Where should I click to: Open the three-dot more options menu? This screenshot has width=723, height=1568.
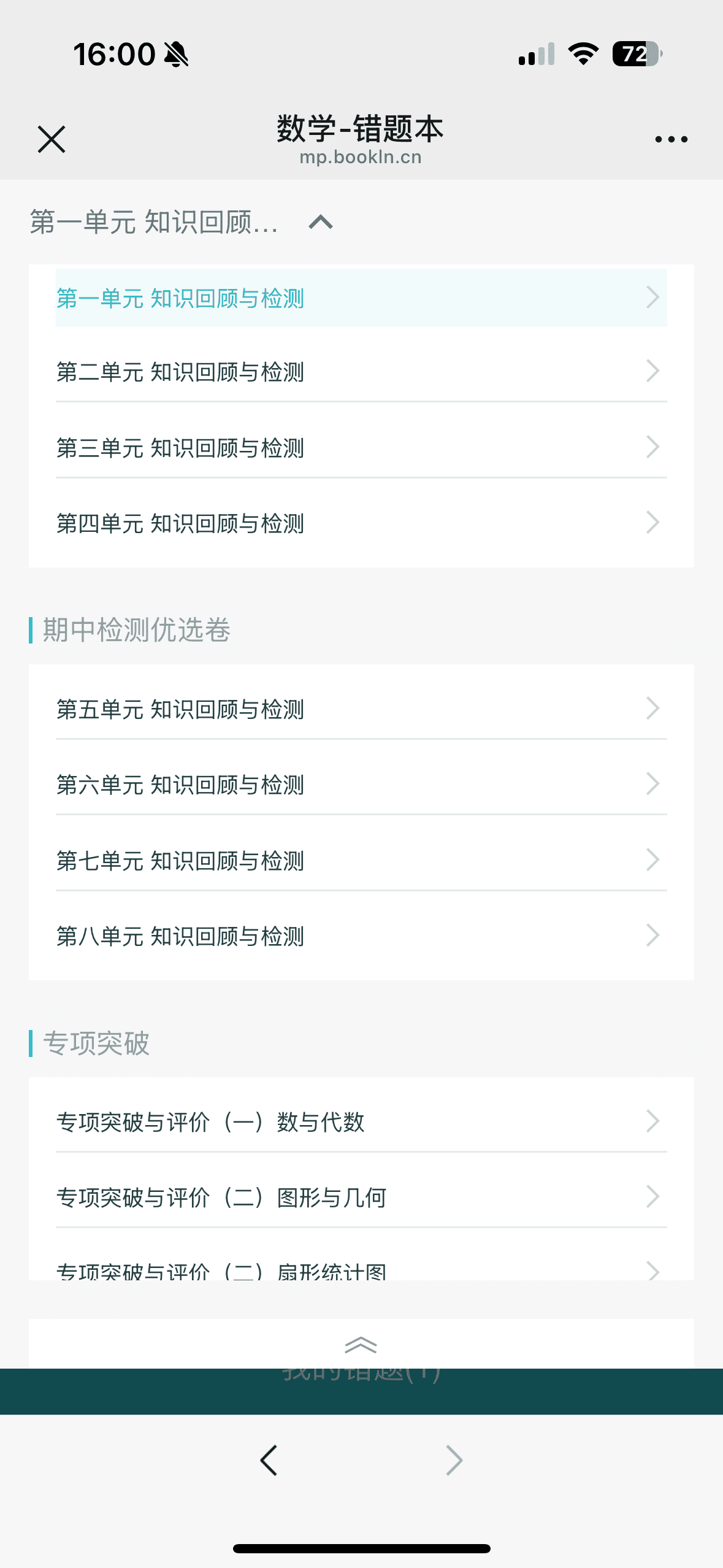point(670,139)
